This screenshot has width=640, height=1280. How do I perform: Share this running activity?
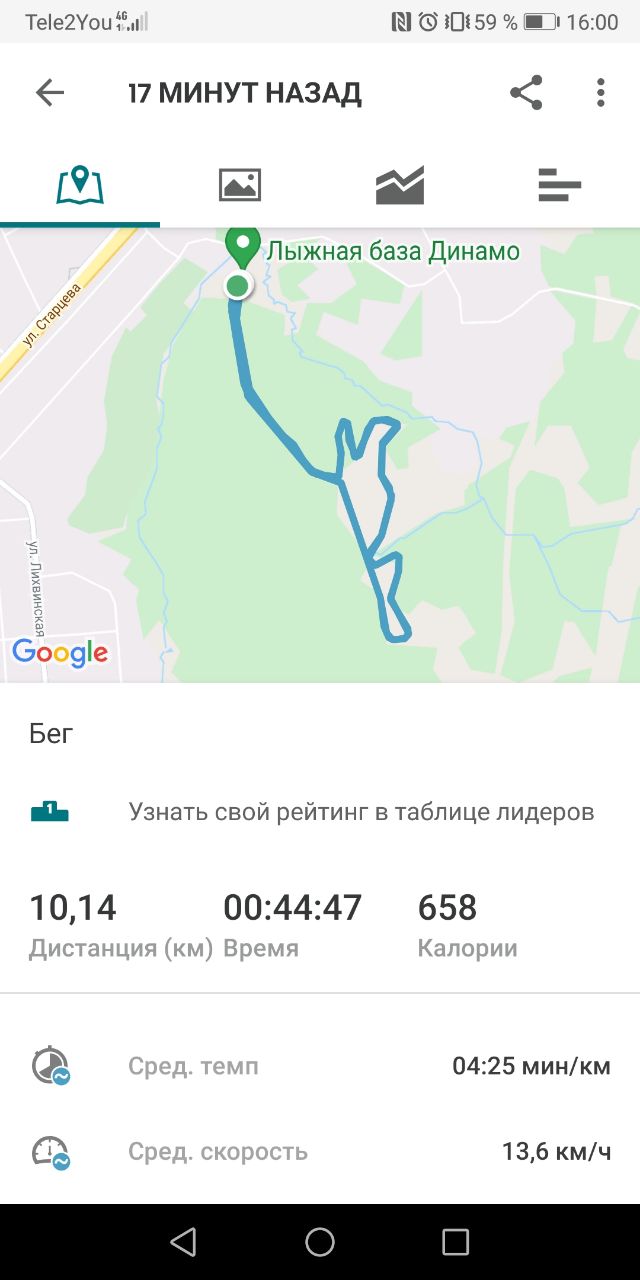click(x=526, y=93)
